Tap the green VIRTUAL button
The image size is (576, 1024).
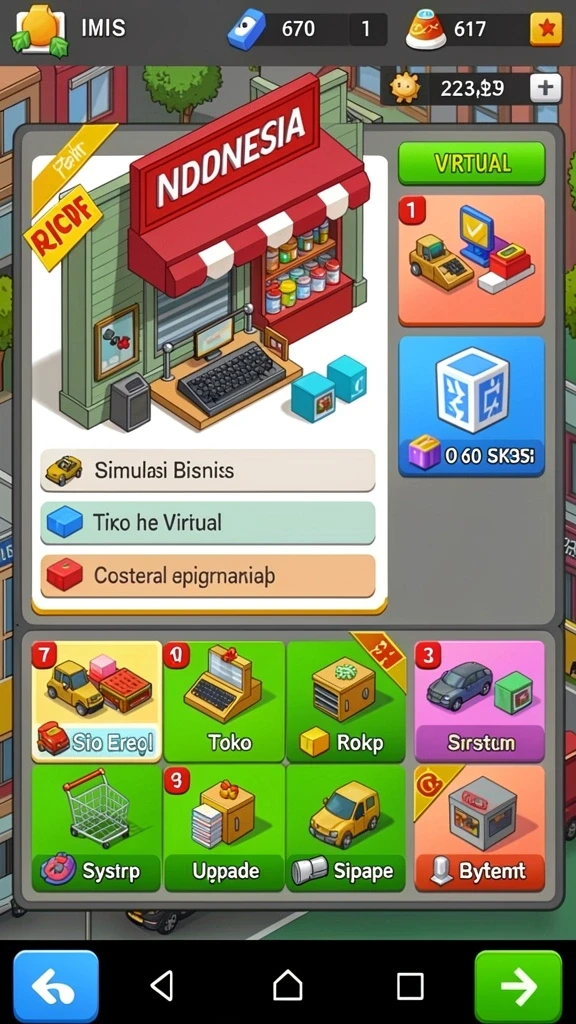(471, 163)
